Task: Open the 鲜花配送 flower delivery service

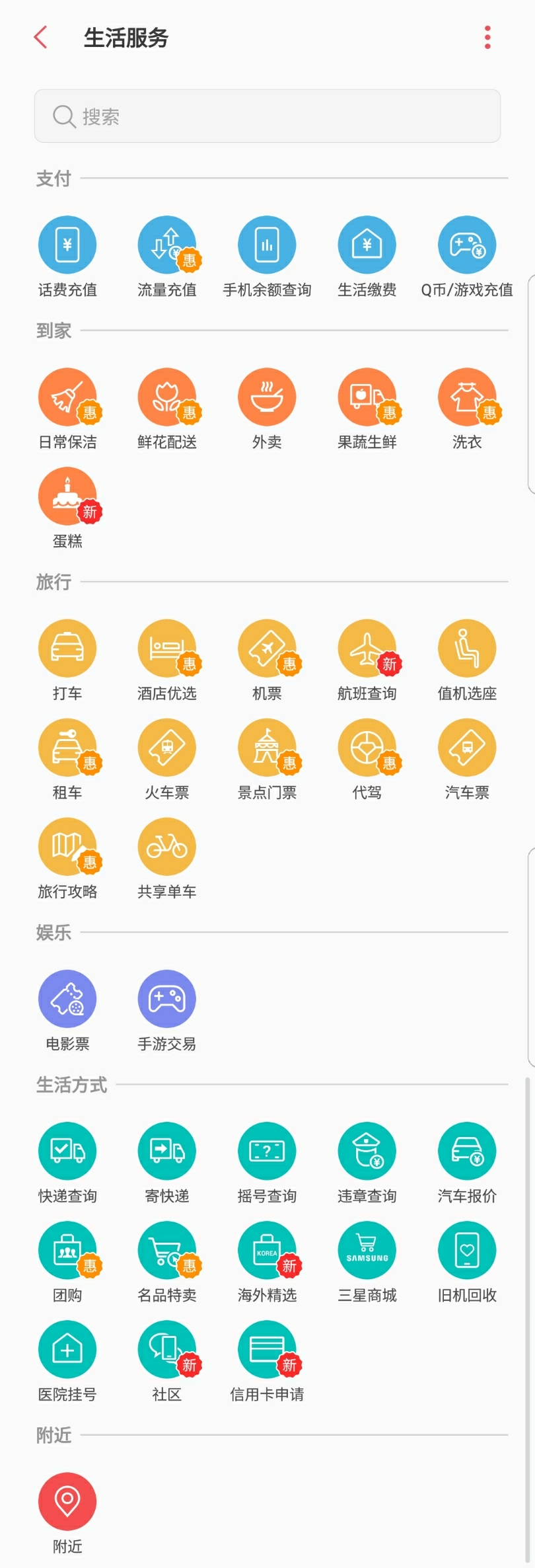Action: click(166, 397)
